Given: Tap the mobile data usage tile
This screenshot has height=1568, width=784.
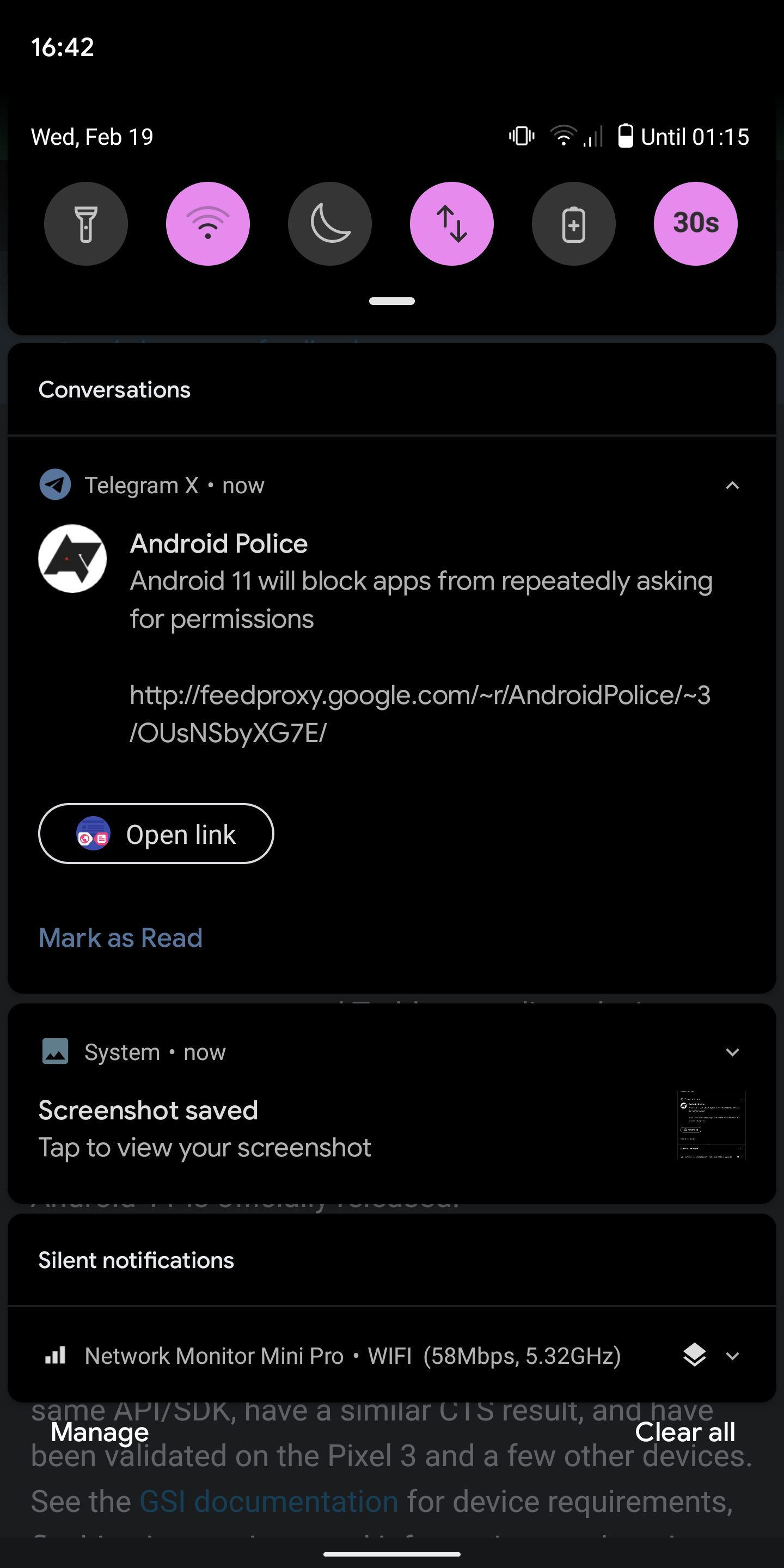Looking at the screenshot, I should [x=452, y=223].
